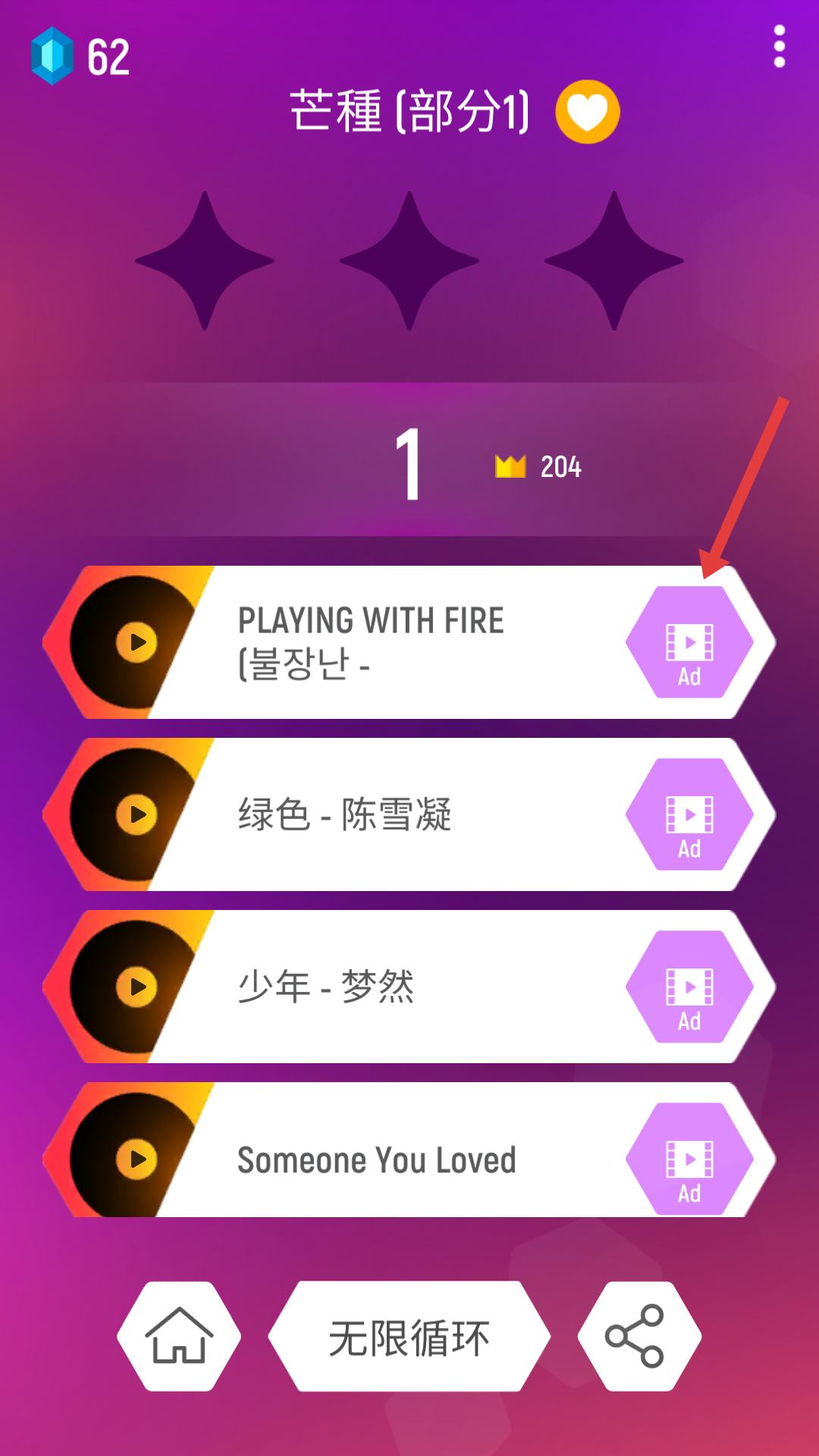Watch ad to unlock 绿色 - 陈雪凝

tap(689, 814)
